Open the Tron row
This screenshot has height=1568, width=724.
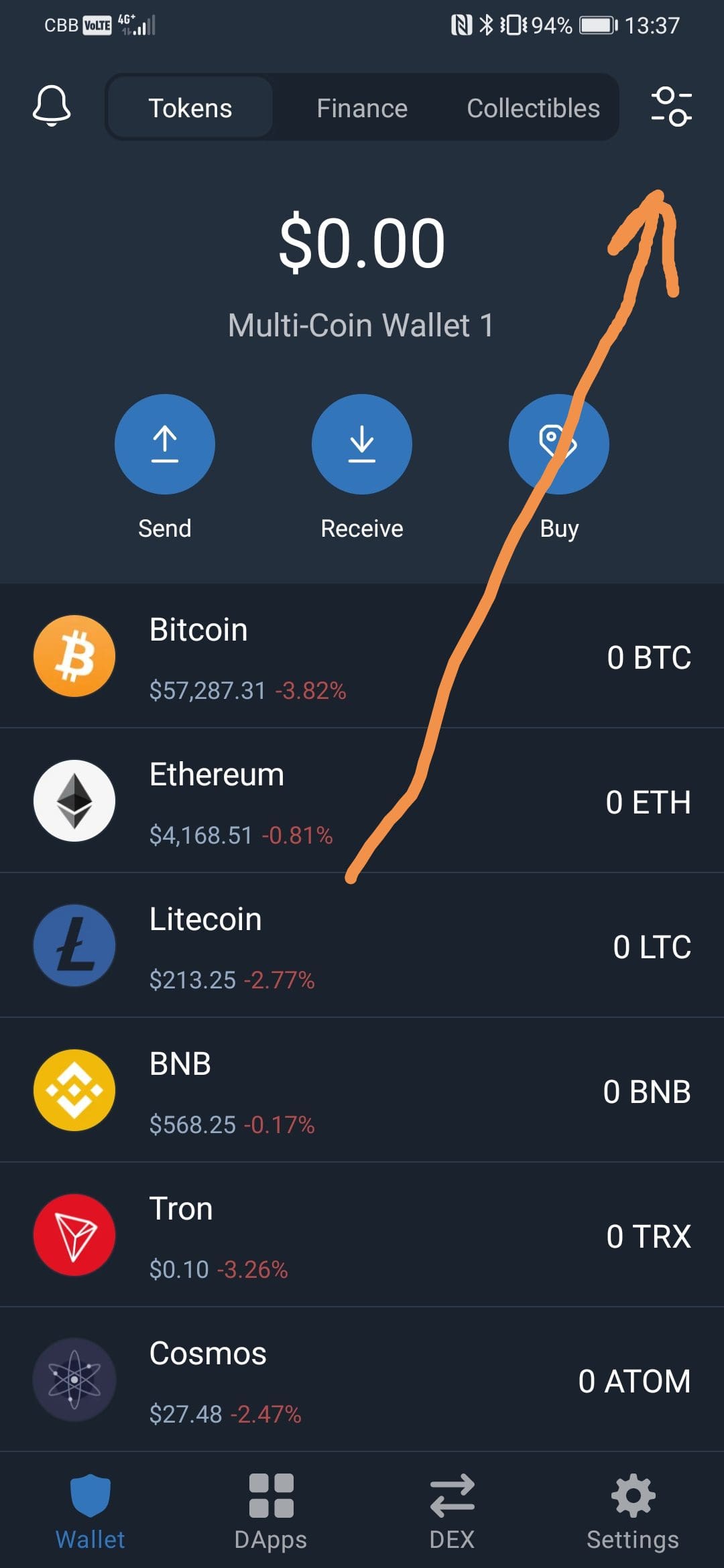[x=362, y=1235]
